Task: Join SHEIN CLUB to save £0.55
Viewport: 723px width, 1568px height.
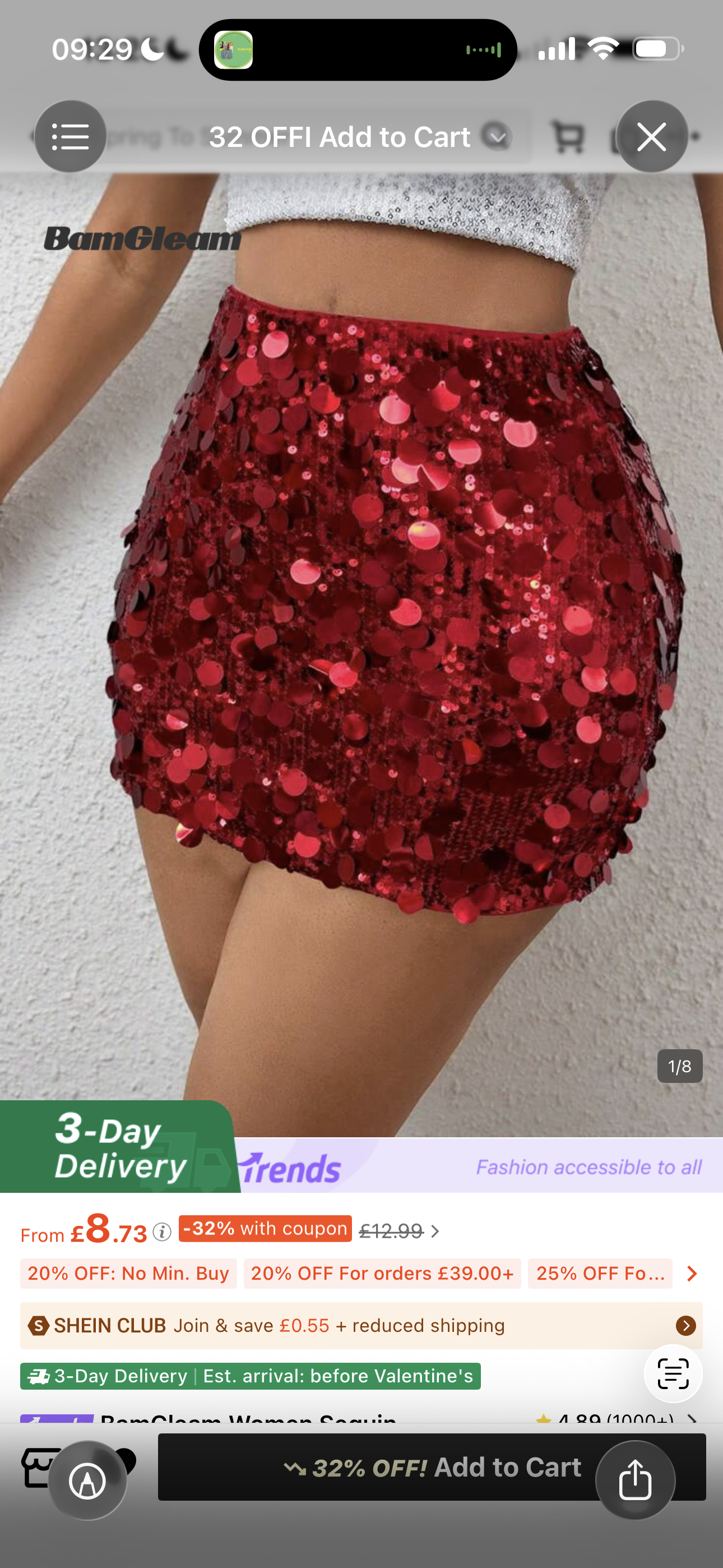Action: tap(360, 1325)
